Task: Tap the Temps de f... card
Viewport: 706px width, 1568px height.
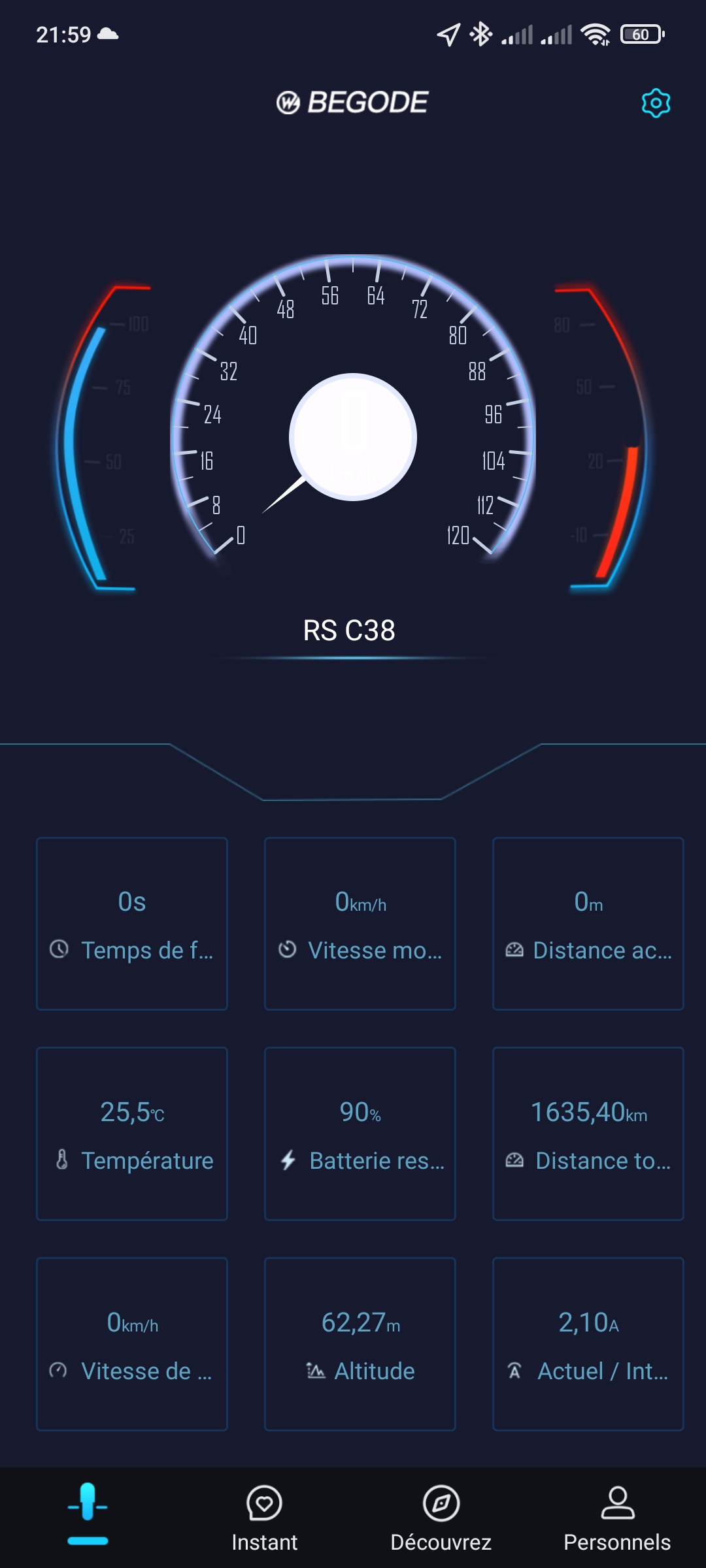Action: [132, 923]
